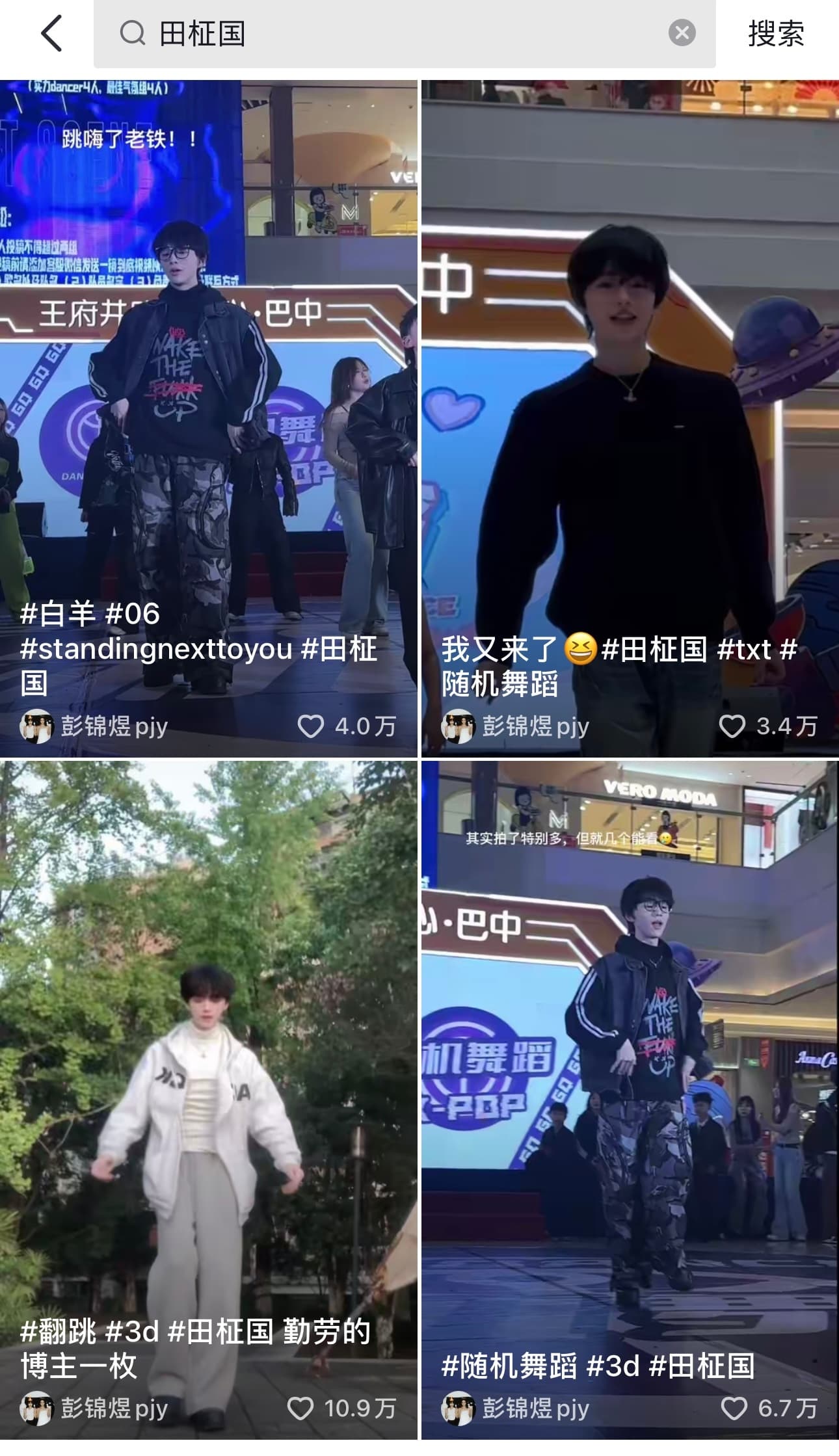Open the #随机舞蹈 #3d #田柾国 video
839x1456 pixels.
[630, 1073]
